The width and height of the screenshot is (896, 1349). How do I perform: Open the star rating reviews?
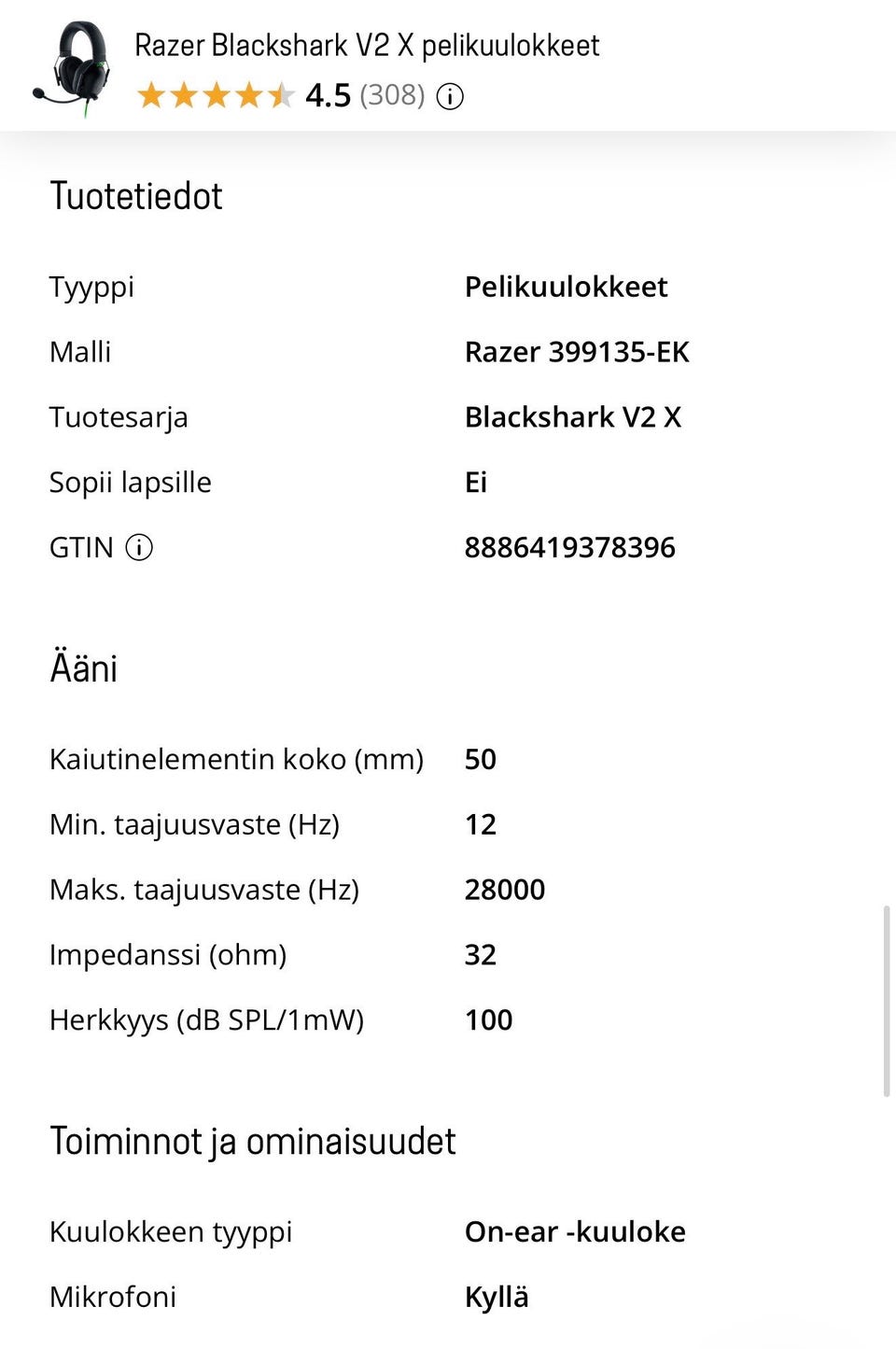[217, 95]
